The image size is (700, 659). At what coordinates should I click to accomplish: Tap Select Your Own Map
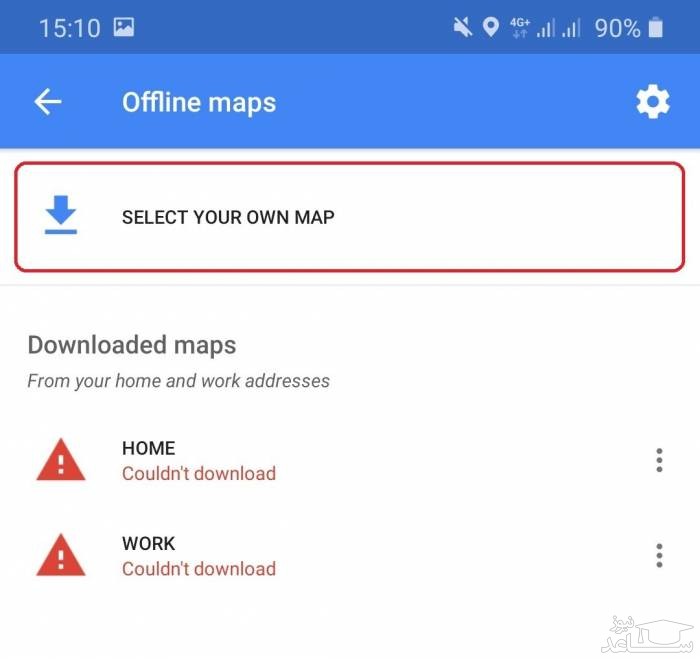349,217
